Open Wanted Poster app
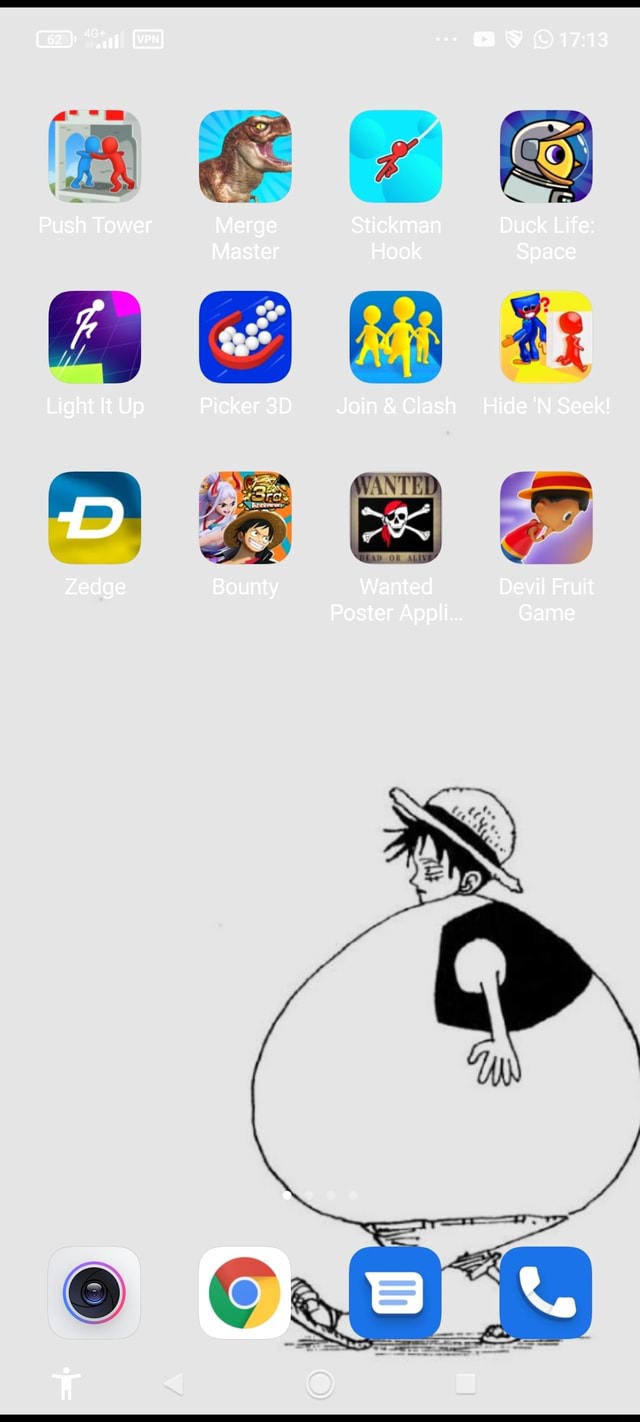Screen dimensions: 640x1422 click(395, 518)
